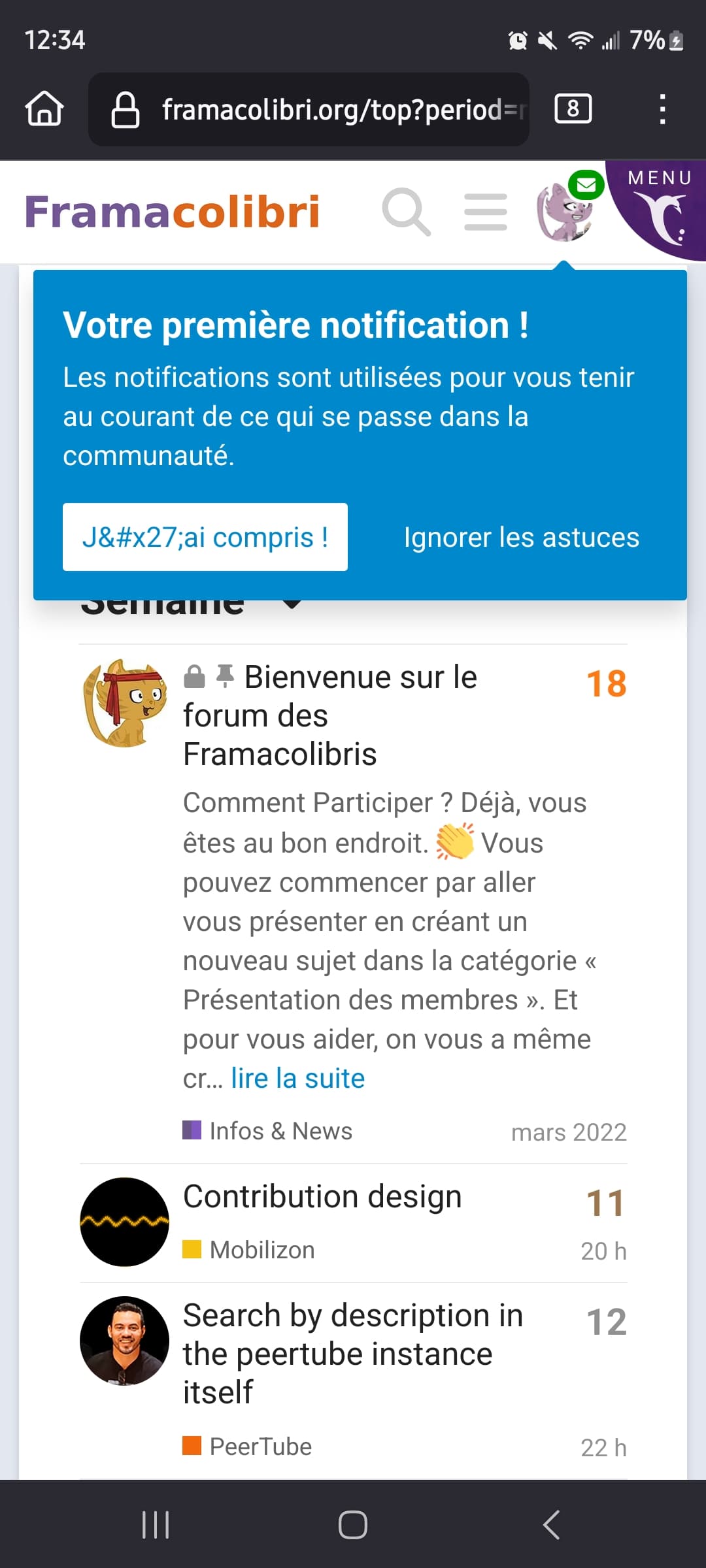Tap "lire la suite" link

(298, 1078)
